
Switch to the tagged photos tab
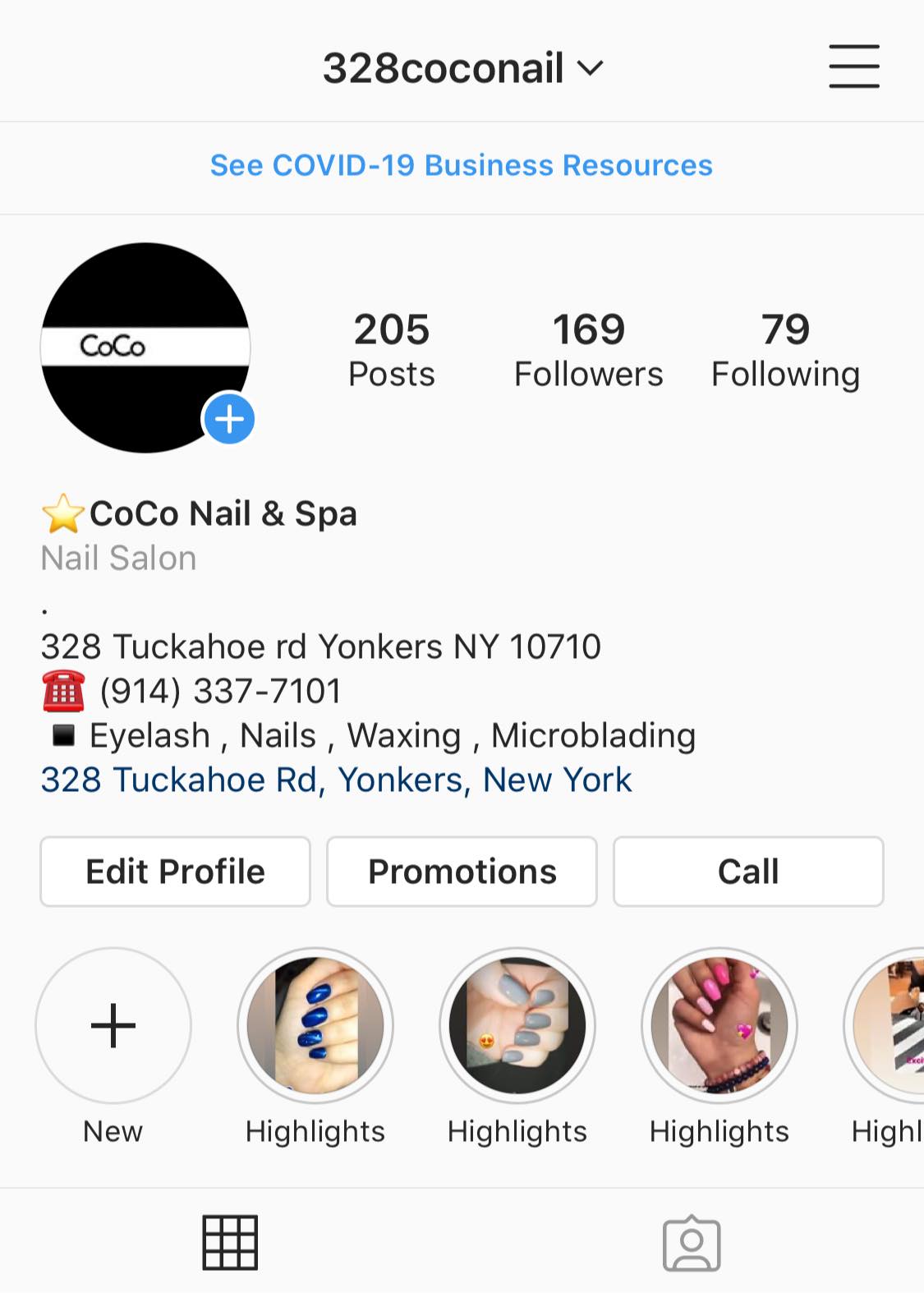(x=692, y=1242)
